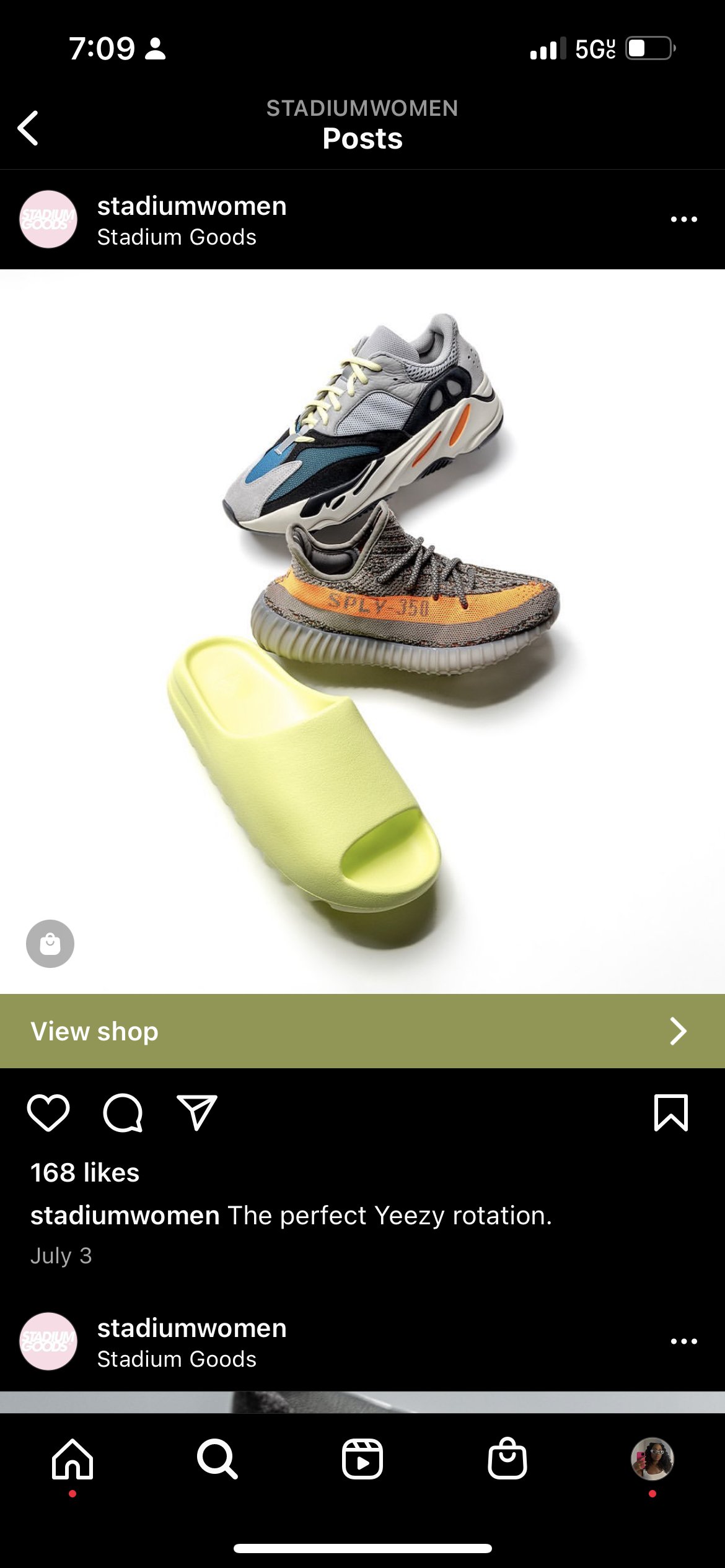The width and height of the screenshot is (725, 1568).
Task: Switch to the Reels tab
Action: pos(362,1459)
